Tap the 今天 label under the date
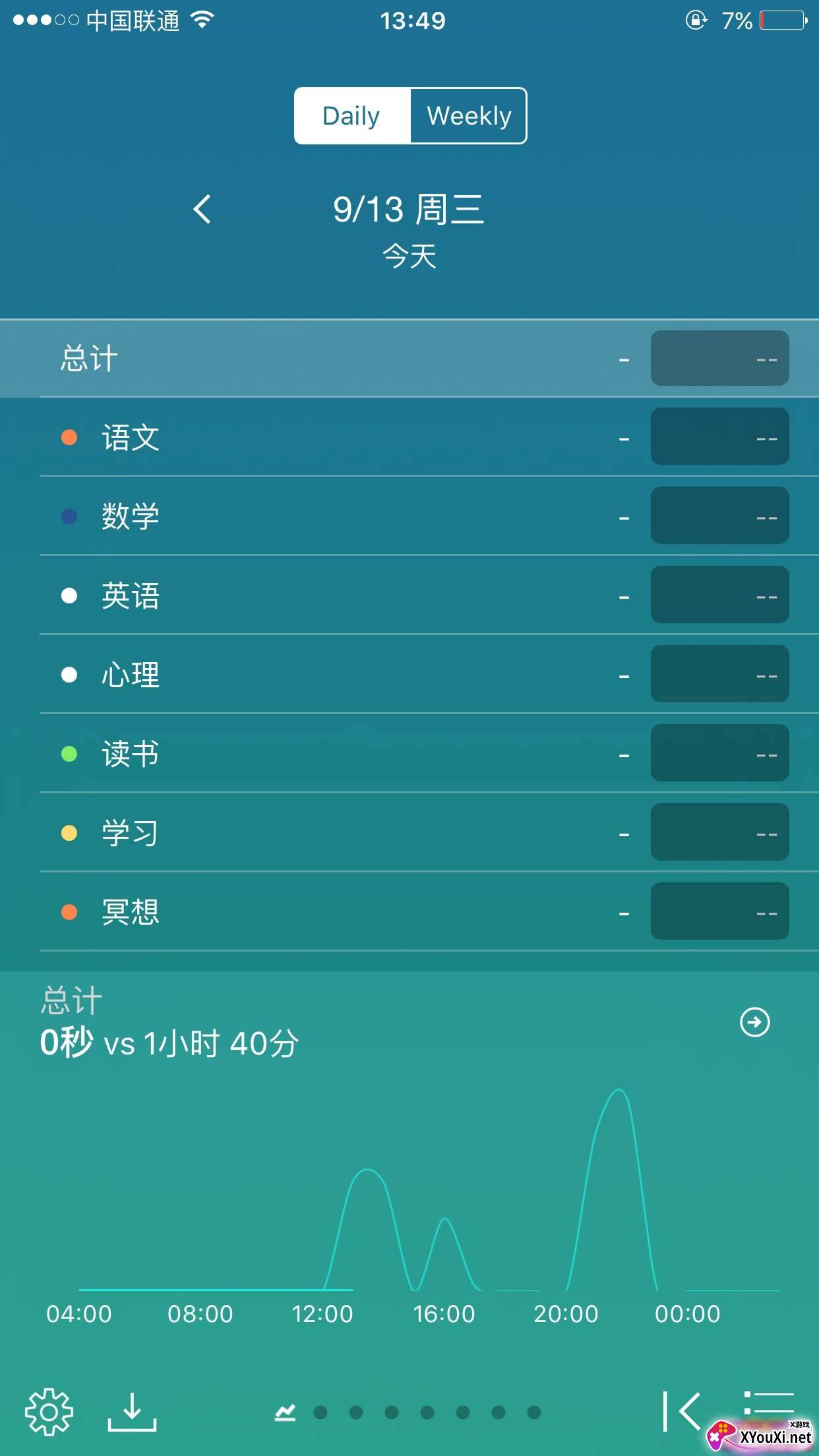Screen dimensions: 819x1456 coord(409,257)
